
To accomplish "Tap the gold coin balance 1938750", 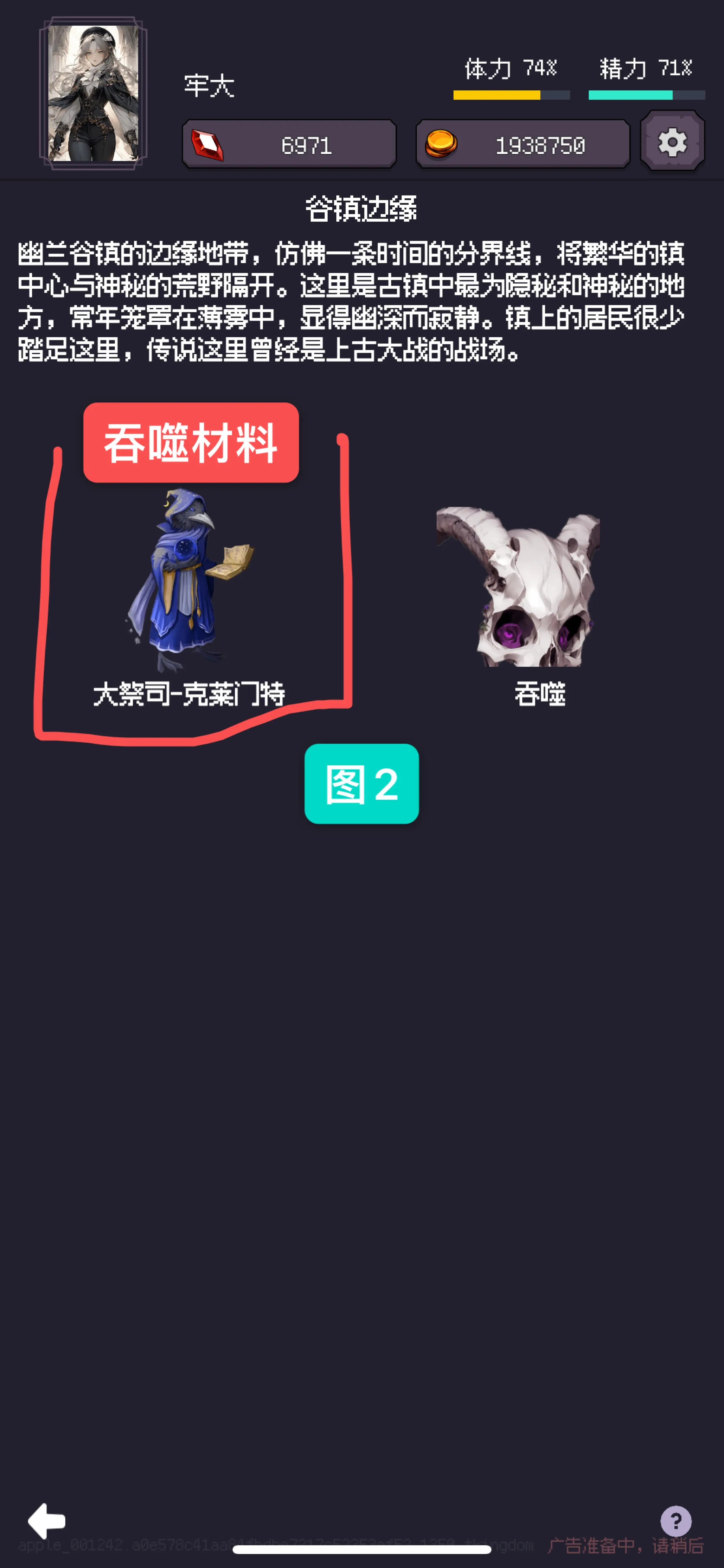I will pyautogui.click(x=523, y=144).
